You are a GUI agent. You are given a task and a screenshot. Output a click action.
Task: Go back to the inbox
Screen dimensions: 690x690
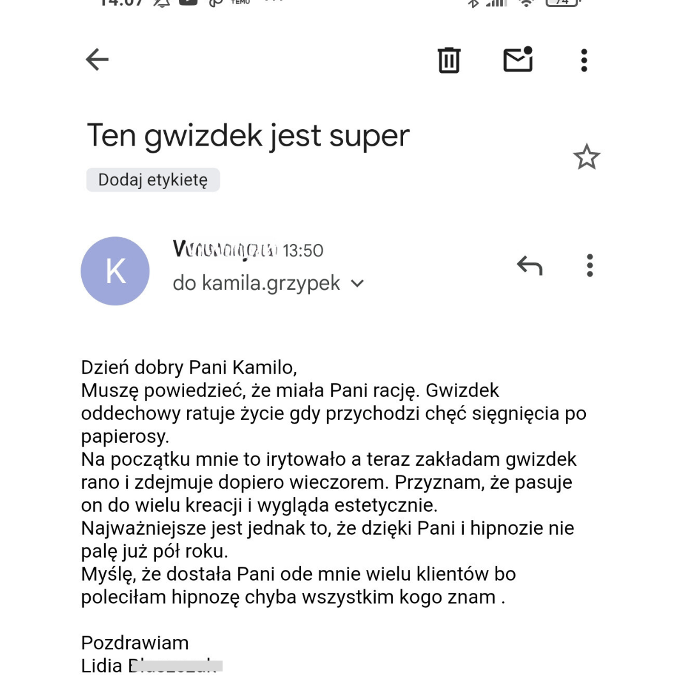pyautogui.click(x=97, y=60)
